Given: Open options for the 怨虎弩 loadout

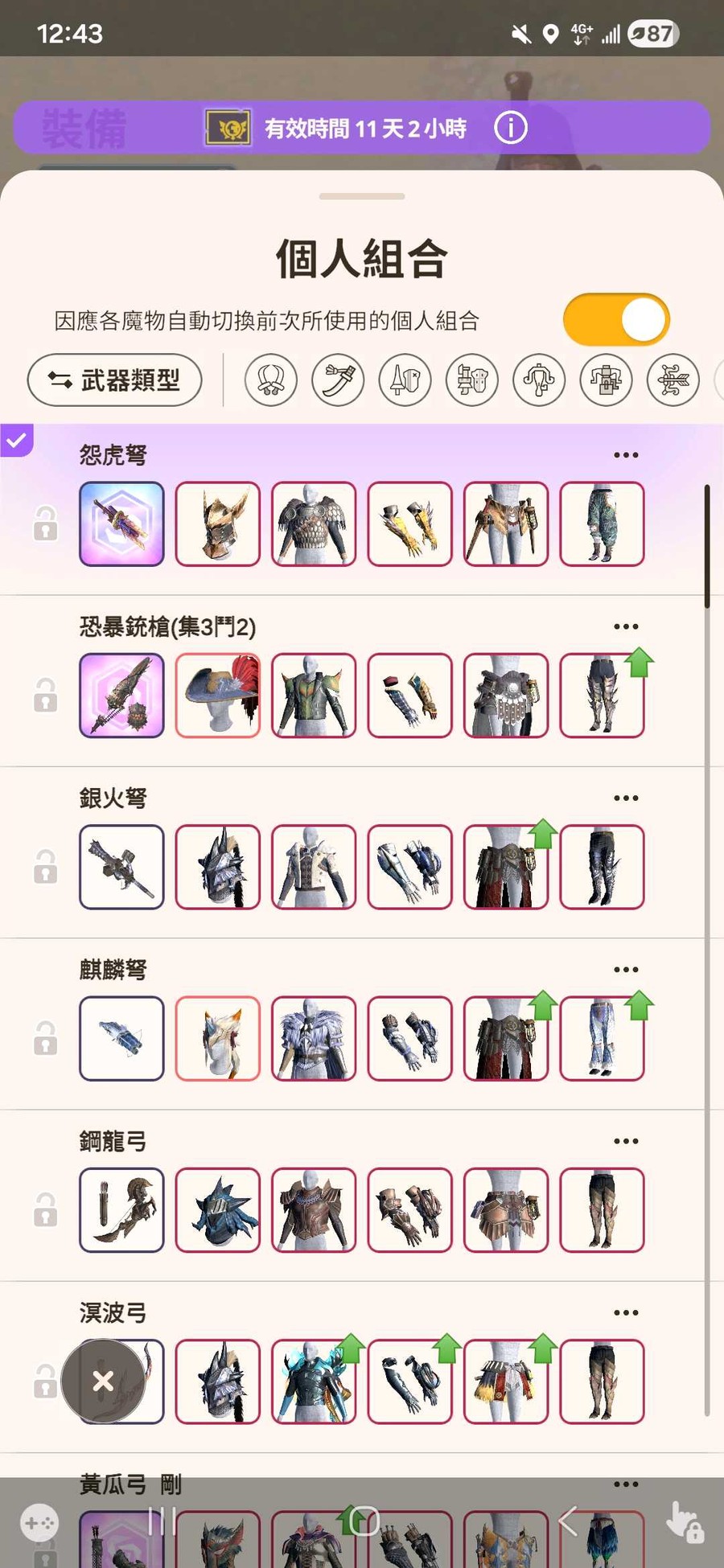Looking at the screenshot, I should coord(625,455).
